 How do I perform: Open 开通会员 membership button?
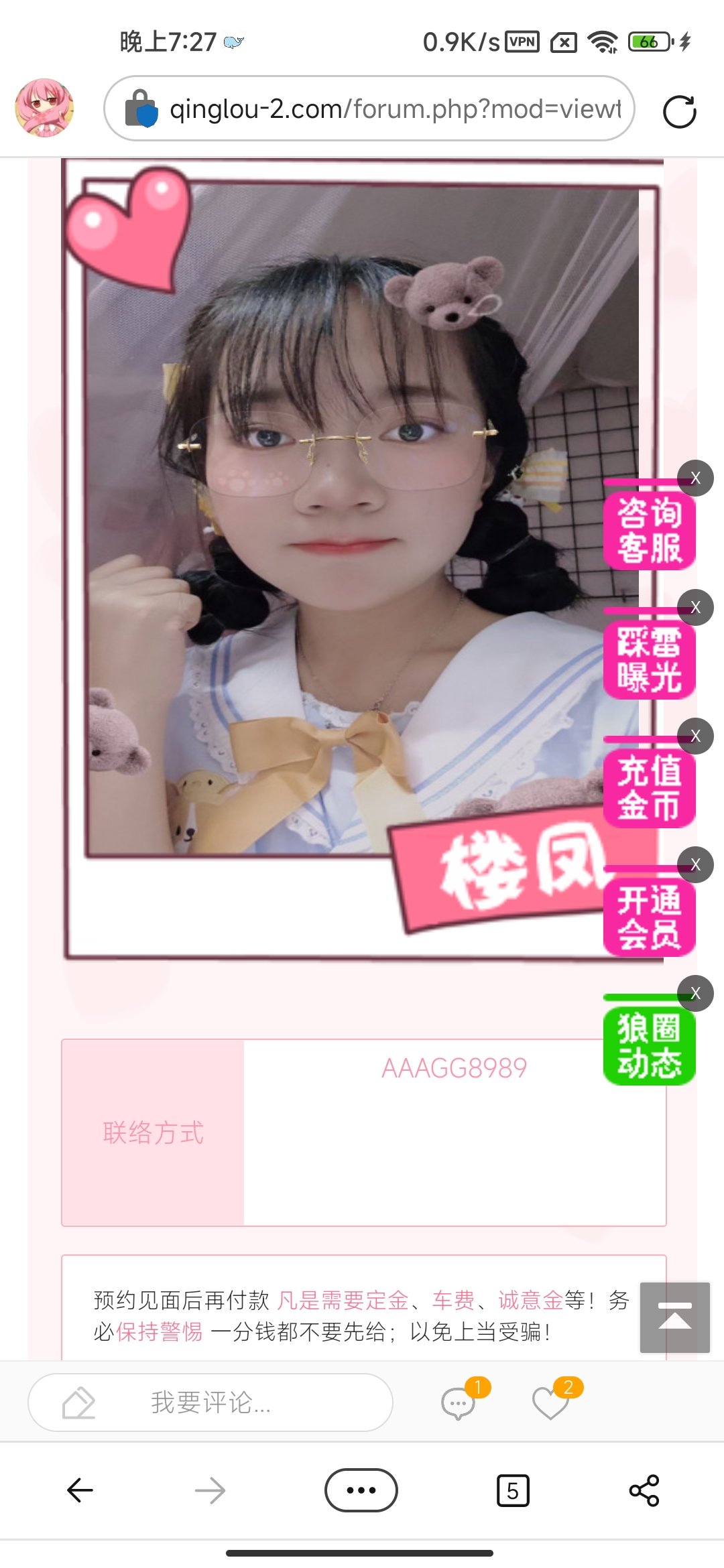coord(648,917)
